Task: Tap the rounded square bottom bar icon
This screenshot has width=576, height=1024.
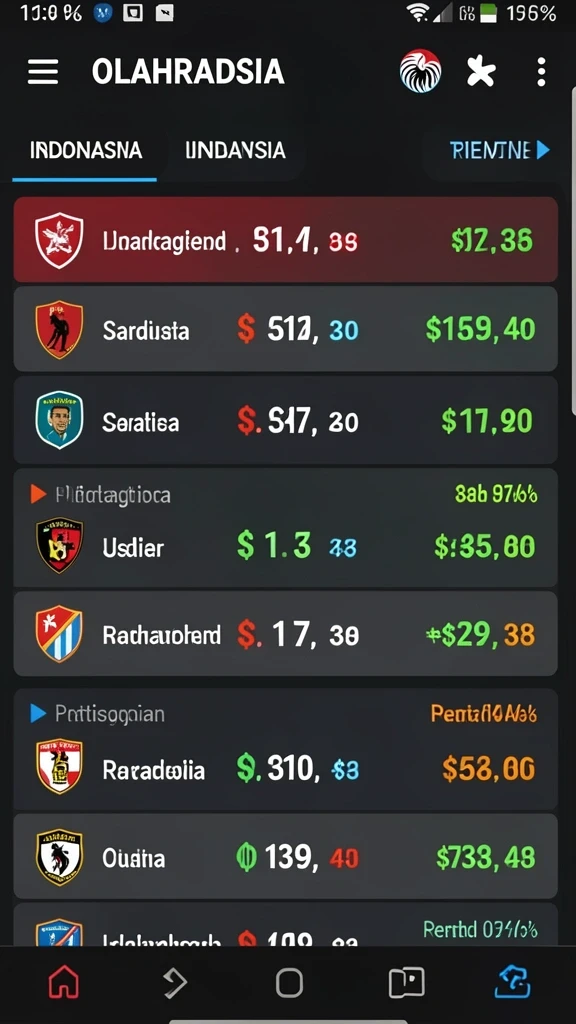Action: pos(289,982)
